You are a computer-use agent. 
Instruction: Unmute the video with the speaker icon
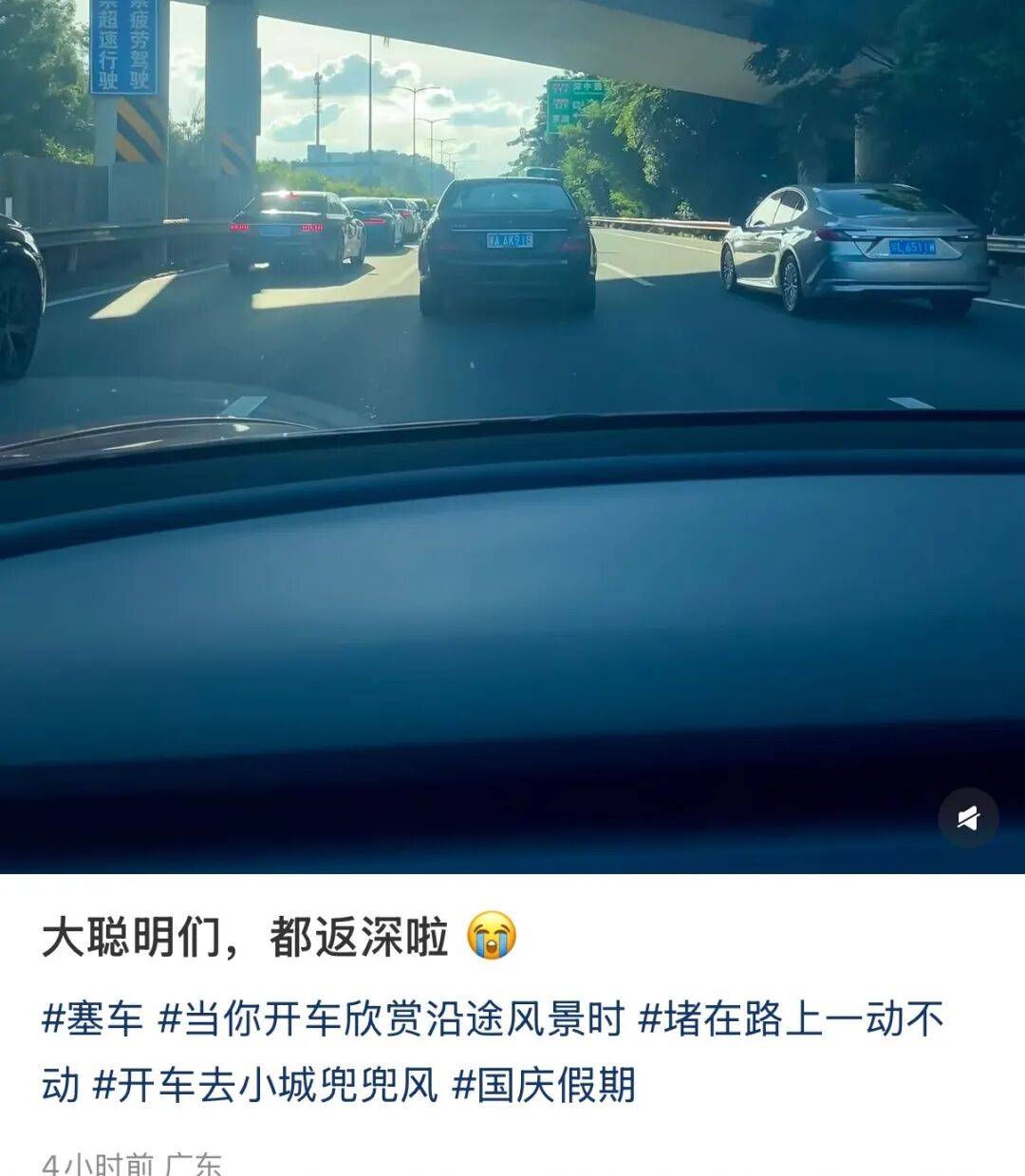point(968,818)
